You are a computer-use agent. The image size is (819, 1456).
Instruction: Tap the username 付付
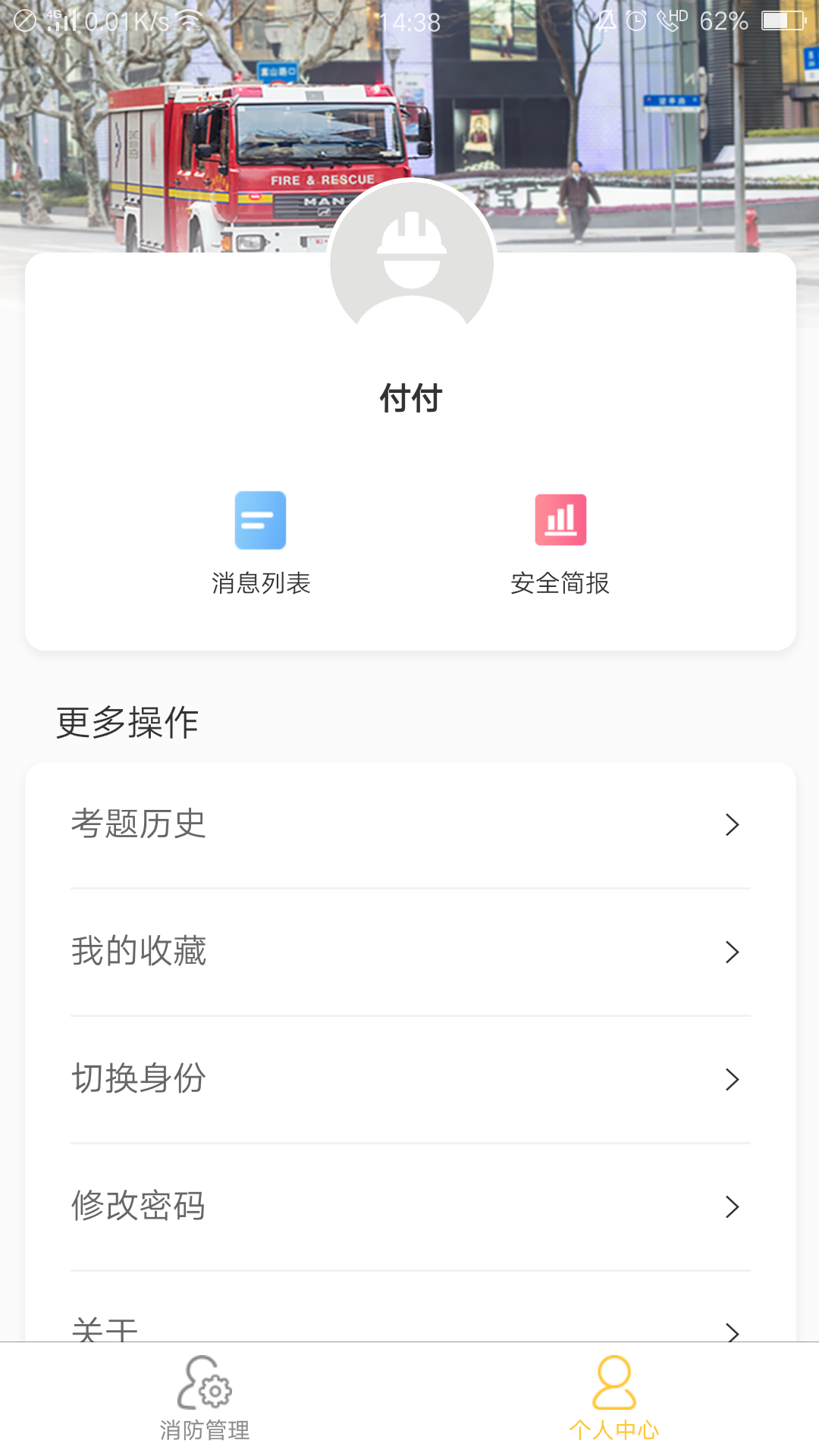point(409,397)
